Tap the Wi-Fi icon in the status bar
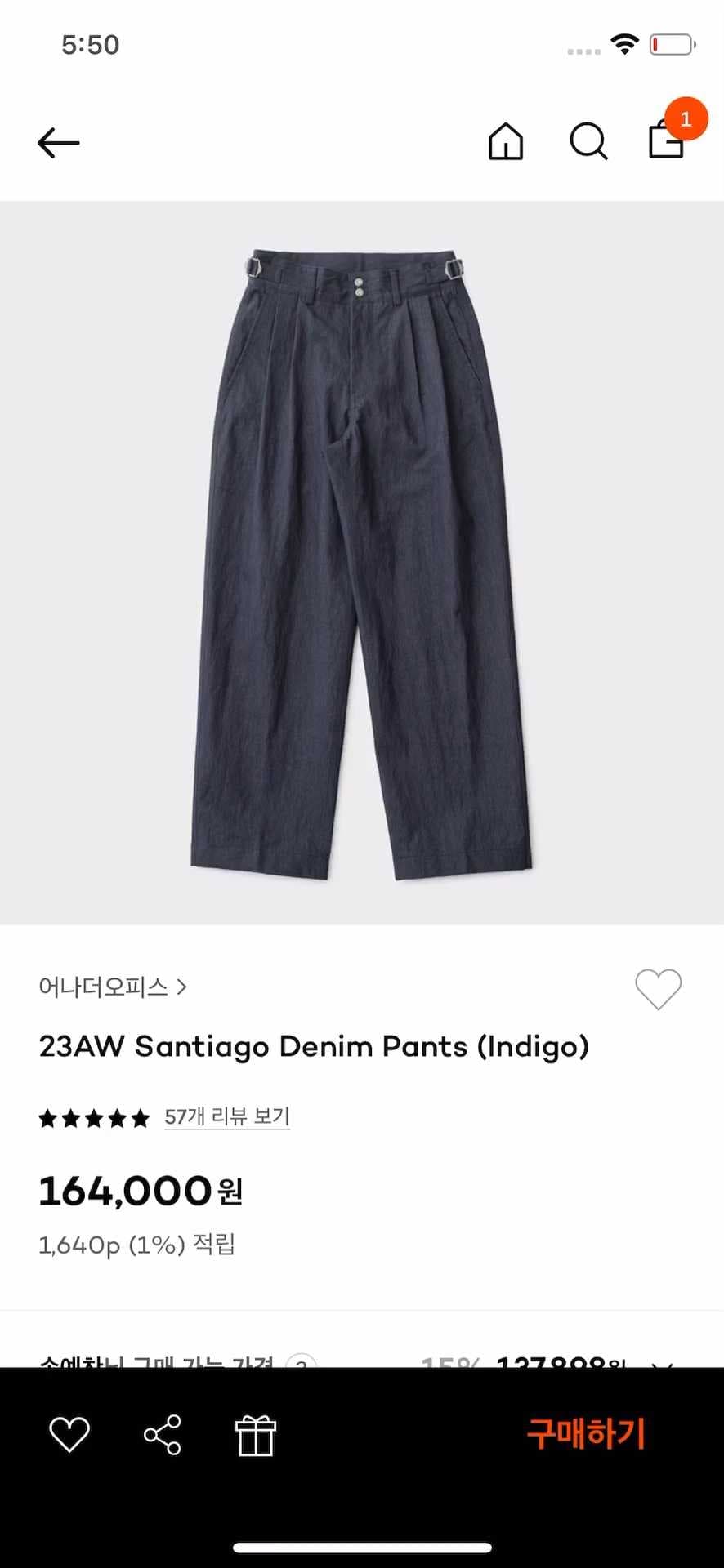 click(625, 45)
